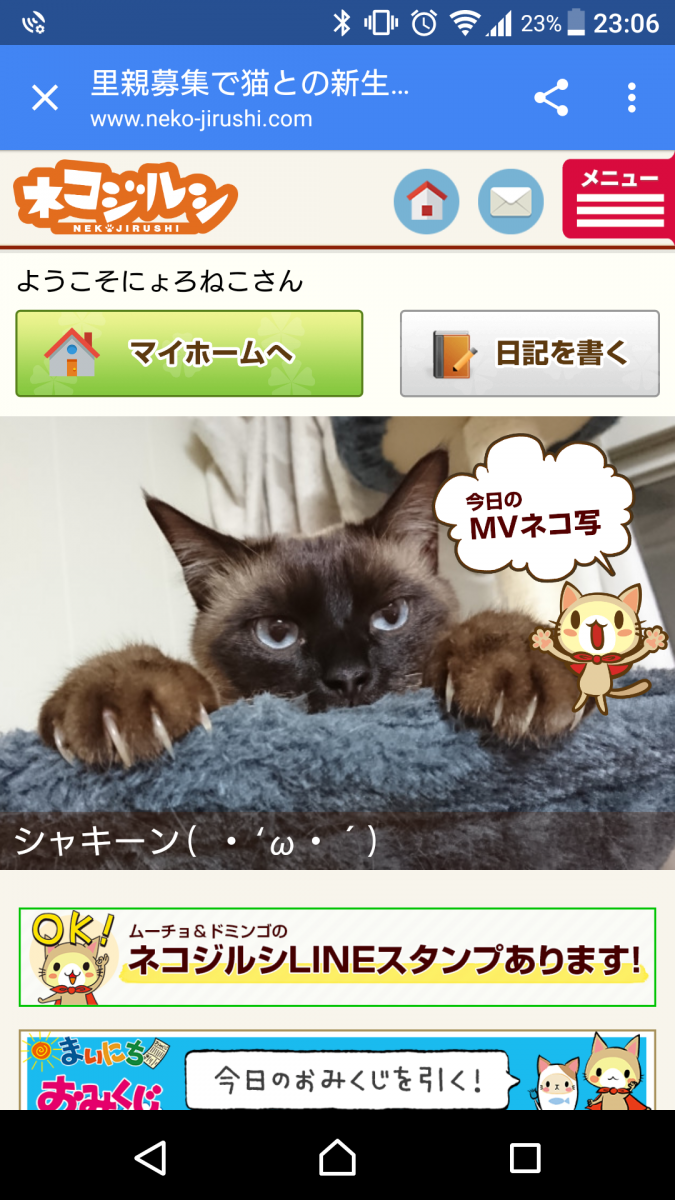Open today's MV cat photo

337,642
